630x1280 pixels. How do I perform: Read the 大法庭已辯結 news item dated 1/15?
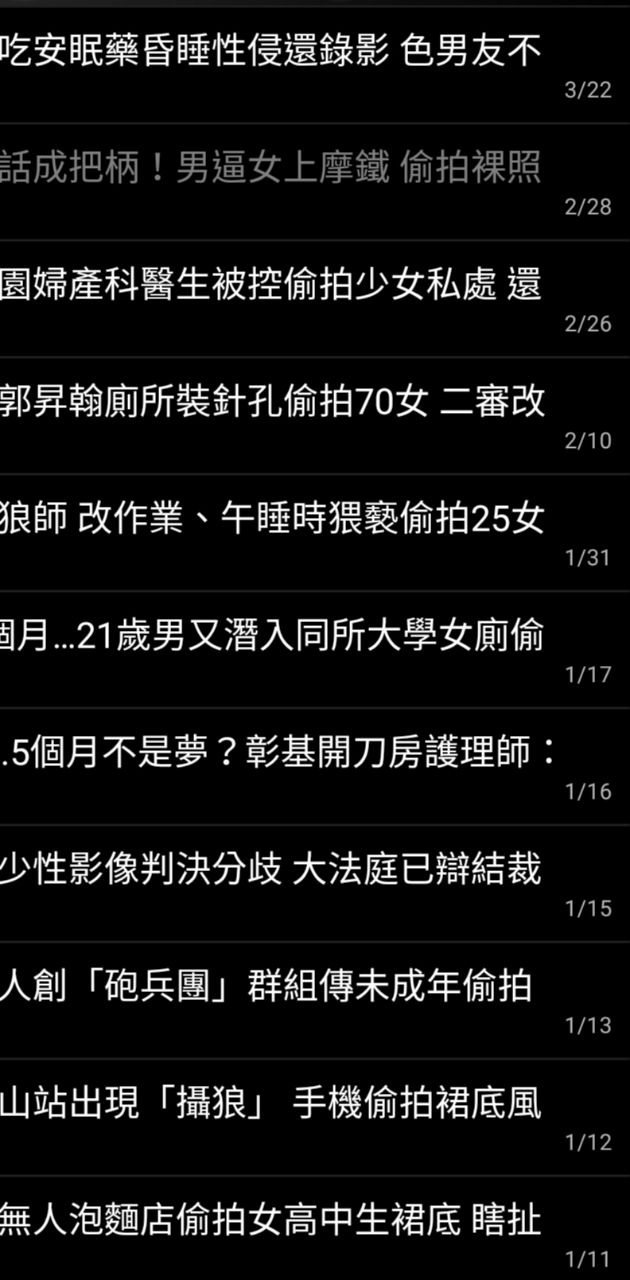[x=270, y=870]
